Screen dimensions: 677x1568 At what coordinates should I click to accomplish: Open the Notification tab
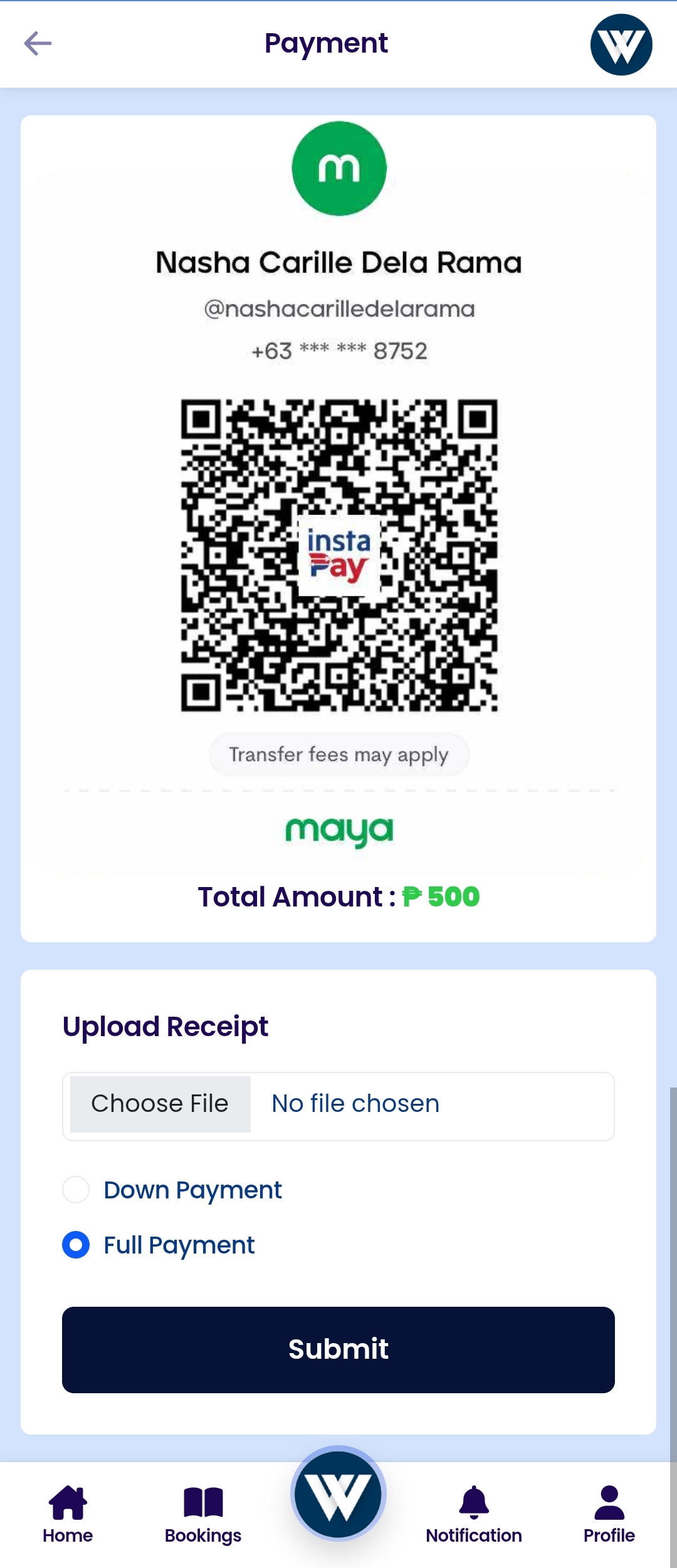(x=474, y=1514)
